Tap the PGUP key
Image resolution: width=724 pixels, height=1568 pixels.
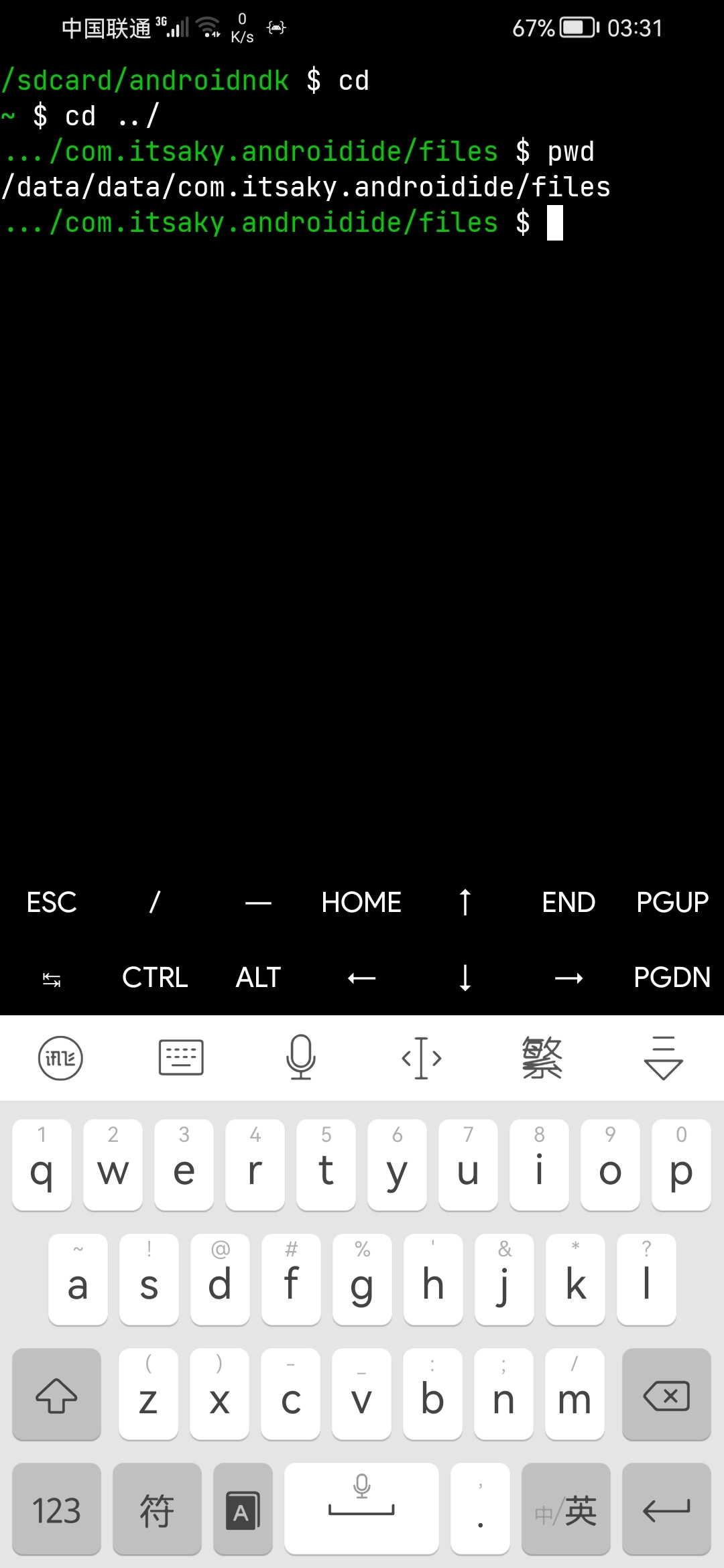pyautogui.click(x=672, y=902)
